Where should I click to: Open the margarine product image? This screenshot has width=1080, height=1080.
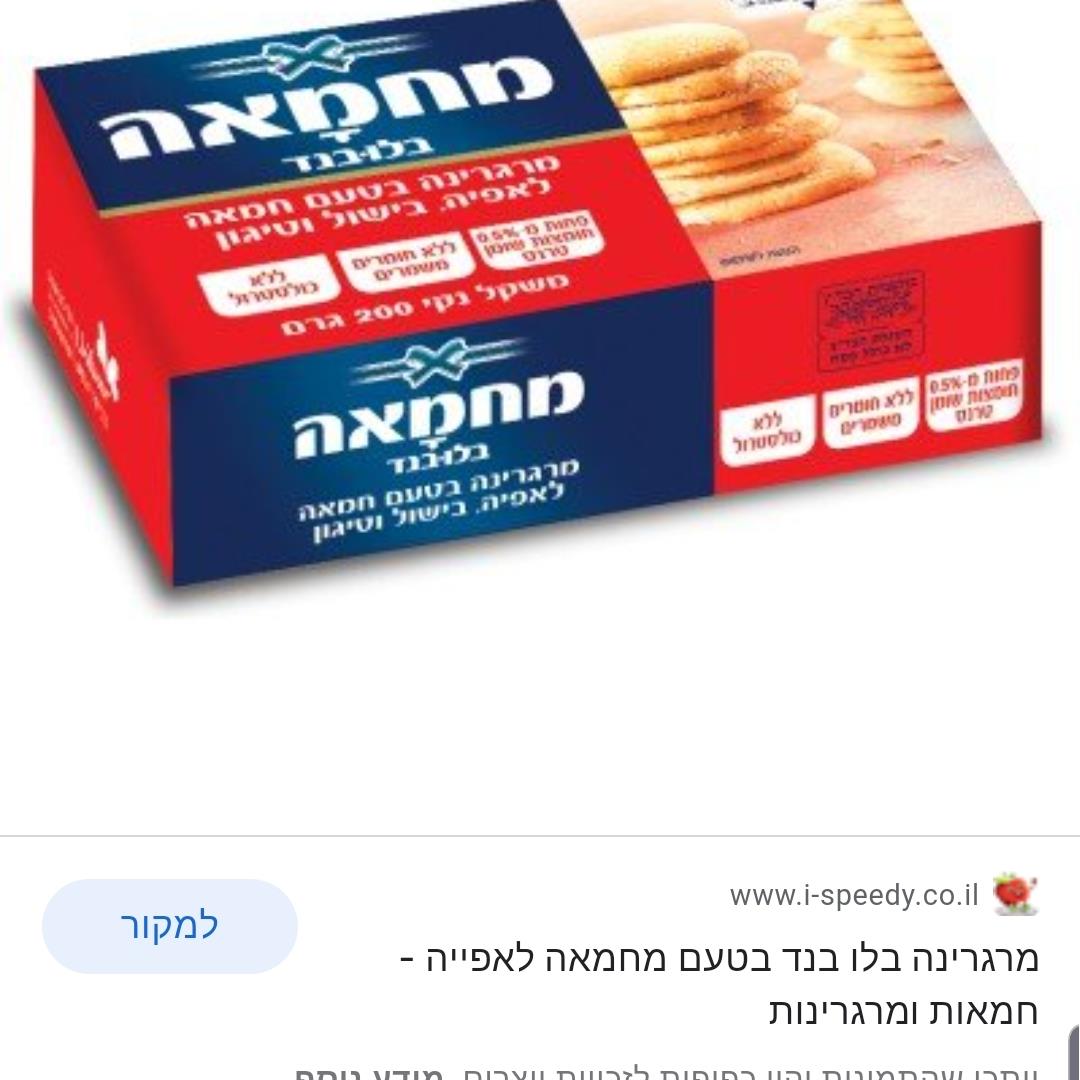pyautogui.click(x=540, y=300)
